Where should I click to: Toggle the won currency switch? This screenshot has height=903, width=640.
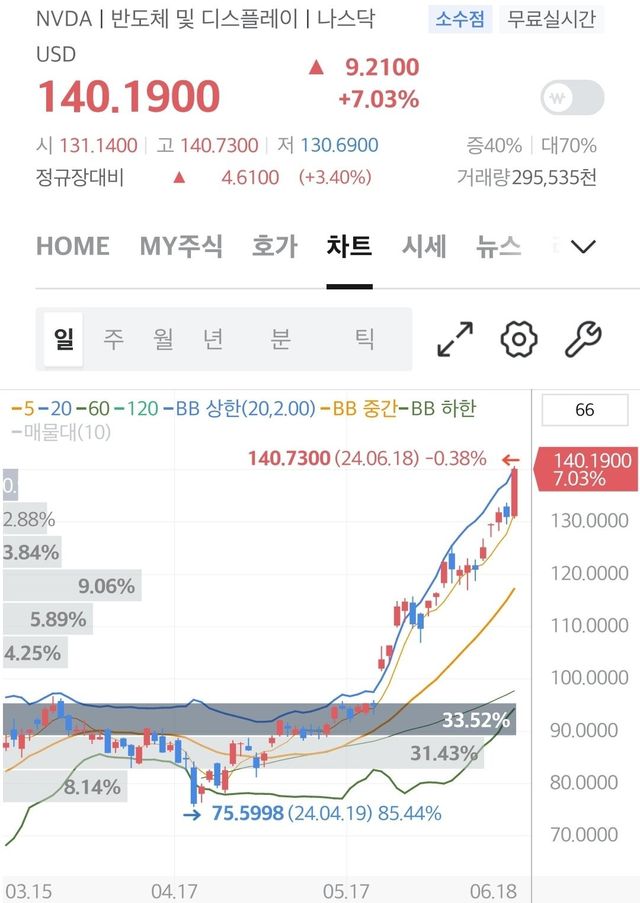pyautogui.click(x=572, y=98)
